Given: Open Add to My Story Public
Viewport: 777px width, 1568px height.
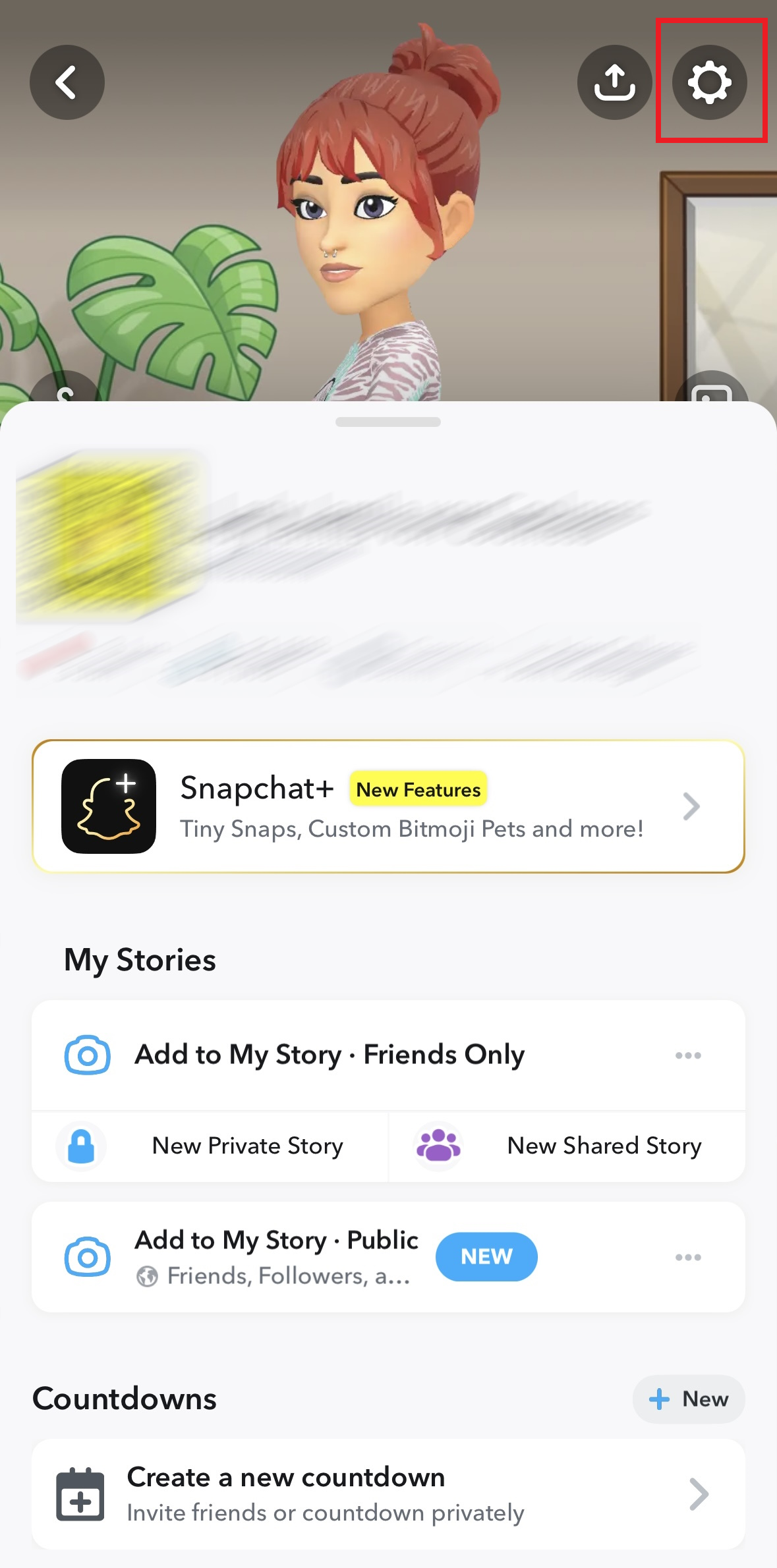Looking at the screenshot, I should [277, 1241].
